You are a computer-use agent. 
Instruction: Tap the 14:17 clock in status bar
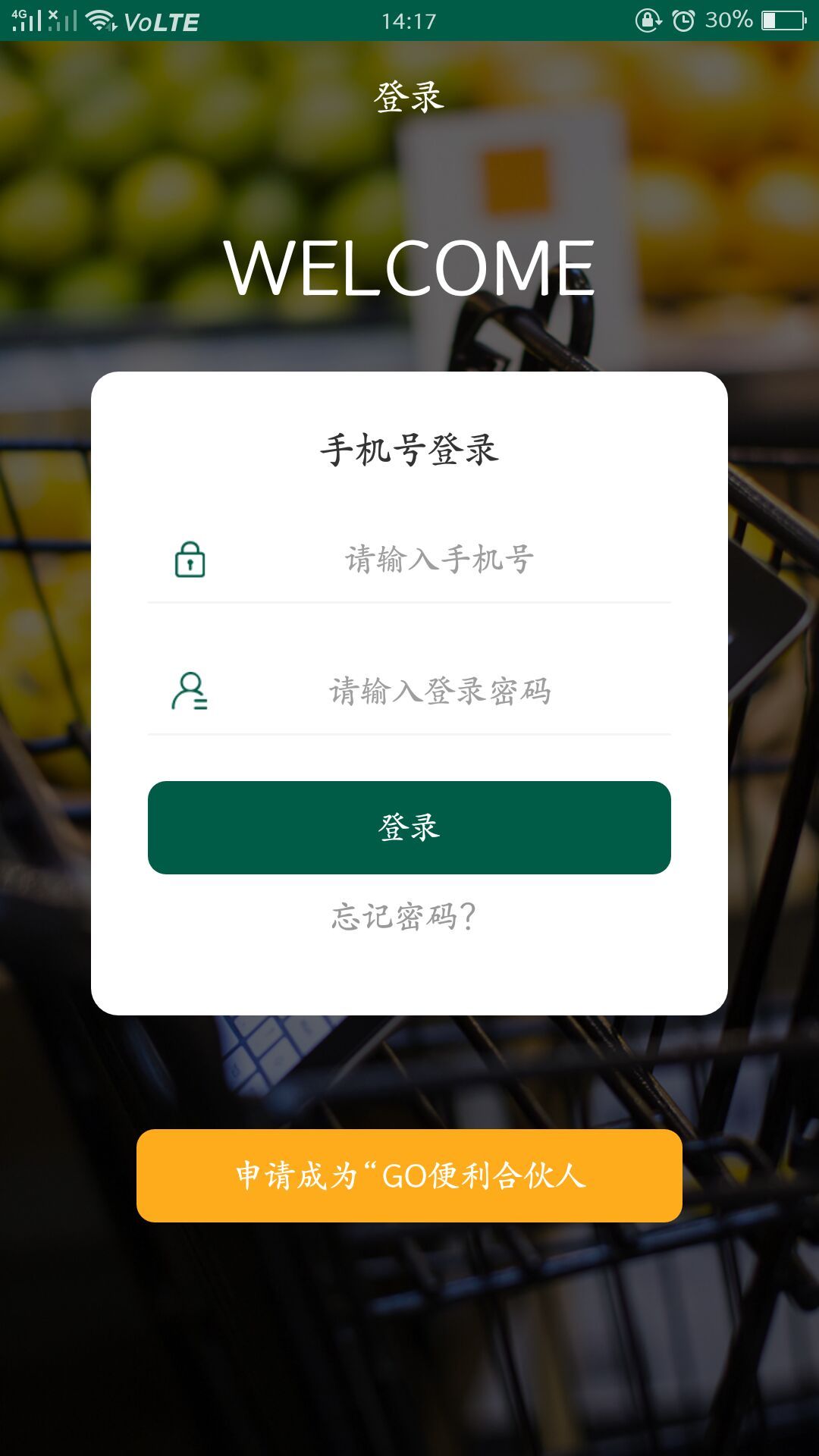click(409, 21)
